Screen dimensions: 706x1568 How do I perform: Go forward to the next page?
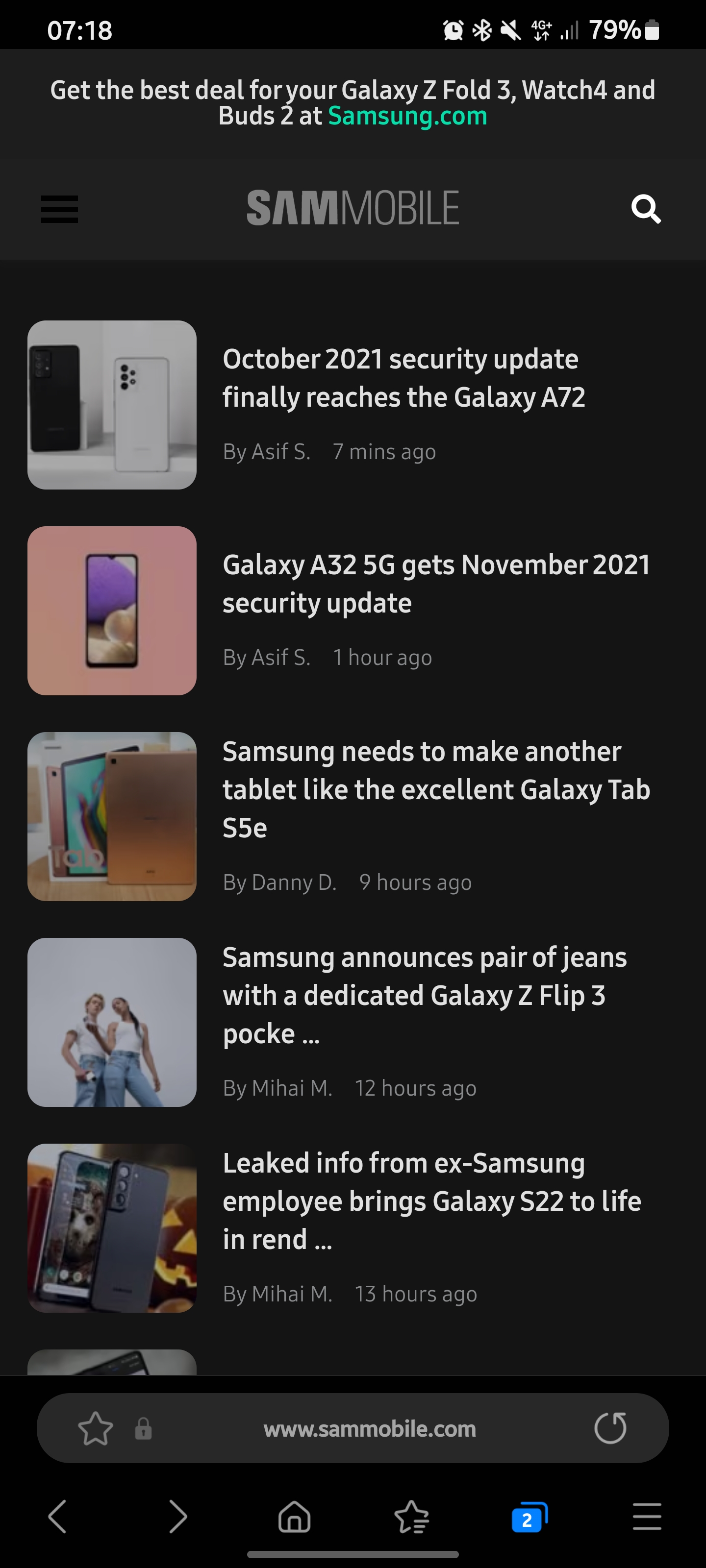tap(177, 1516)
